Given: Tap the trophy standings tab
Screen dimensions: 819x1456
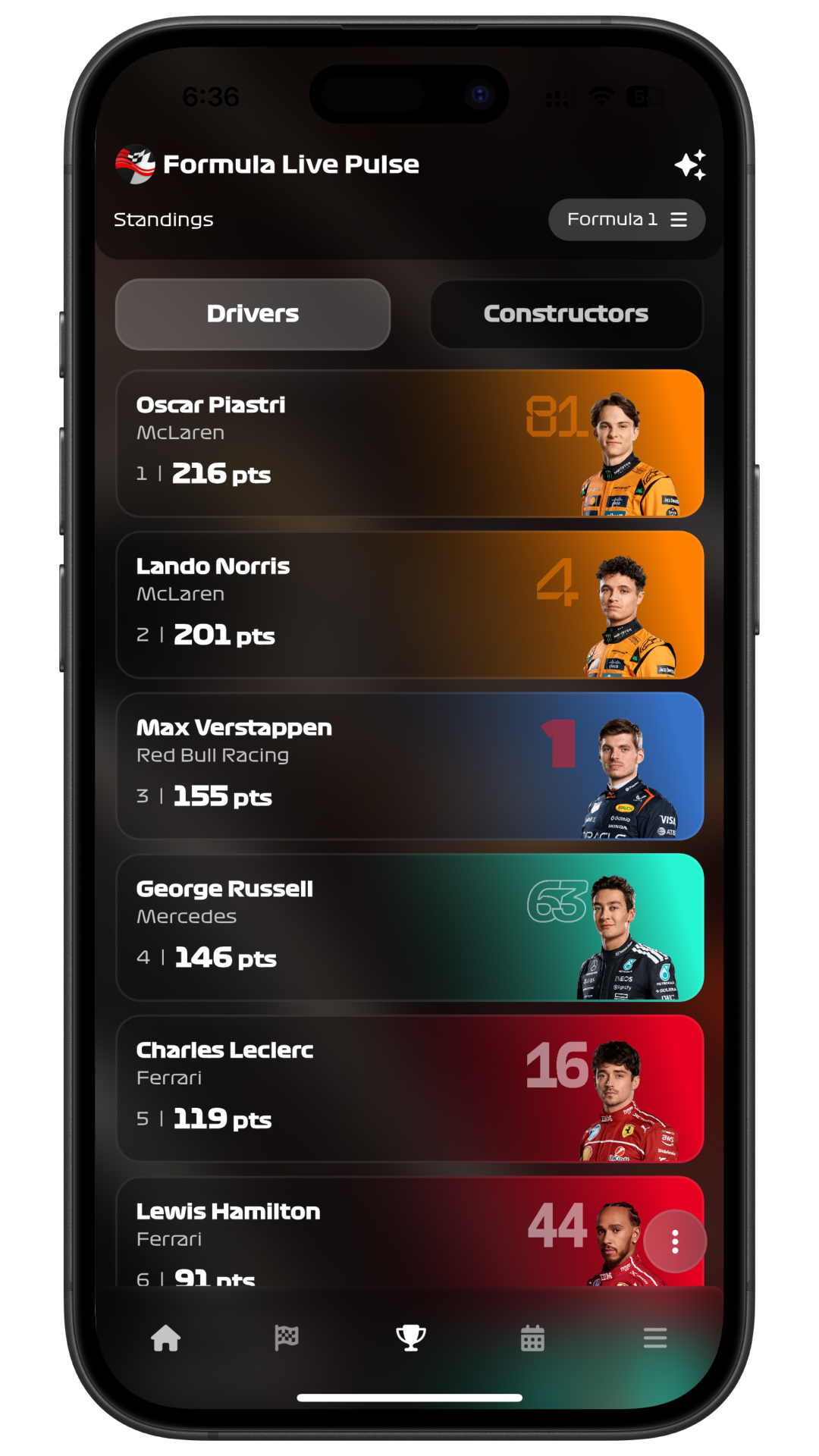Looking at the screenshot, I should tap(410, 1338).
